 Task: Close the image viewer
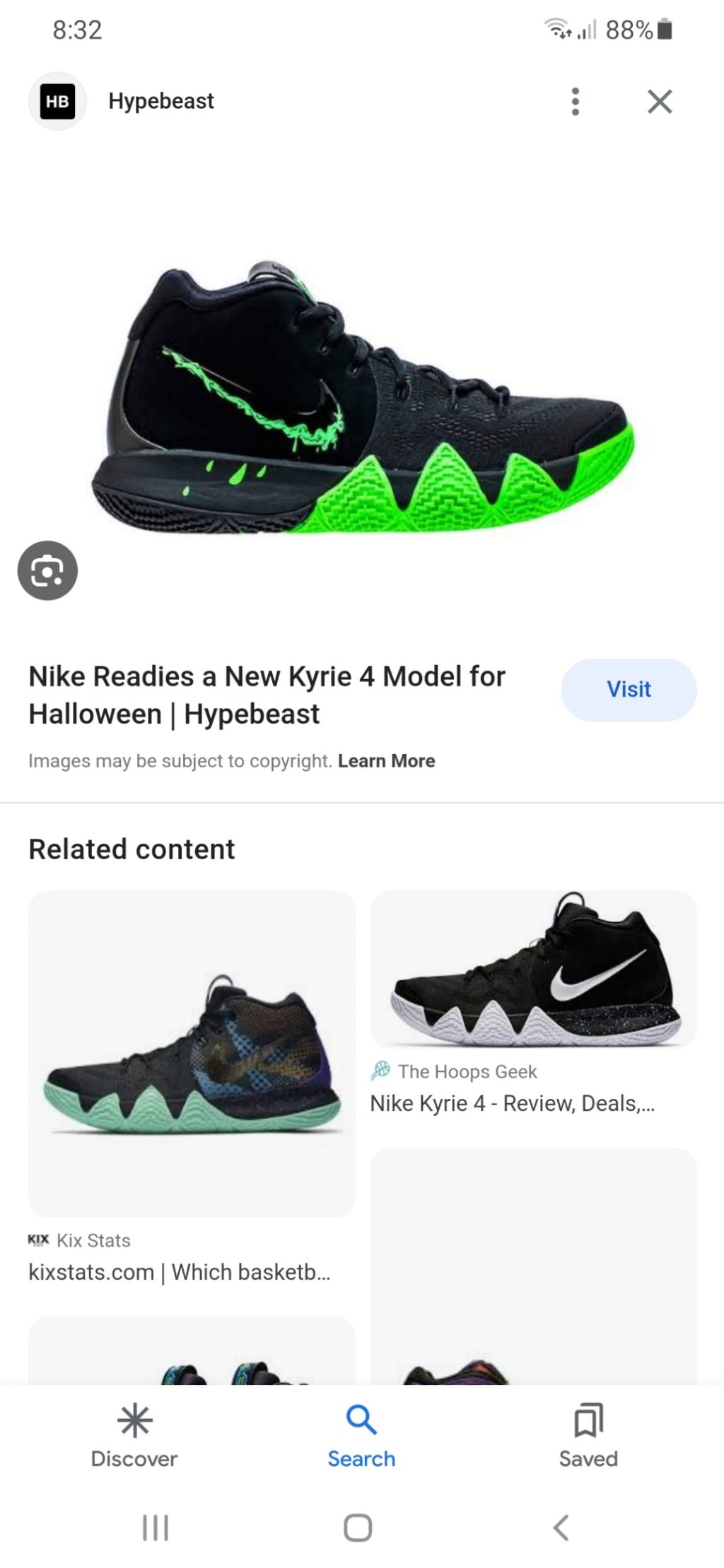point(659,102)
